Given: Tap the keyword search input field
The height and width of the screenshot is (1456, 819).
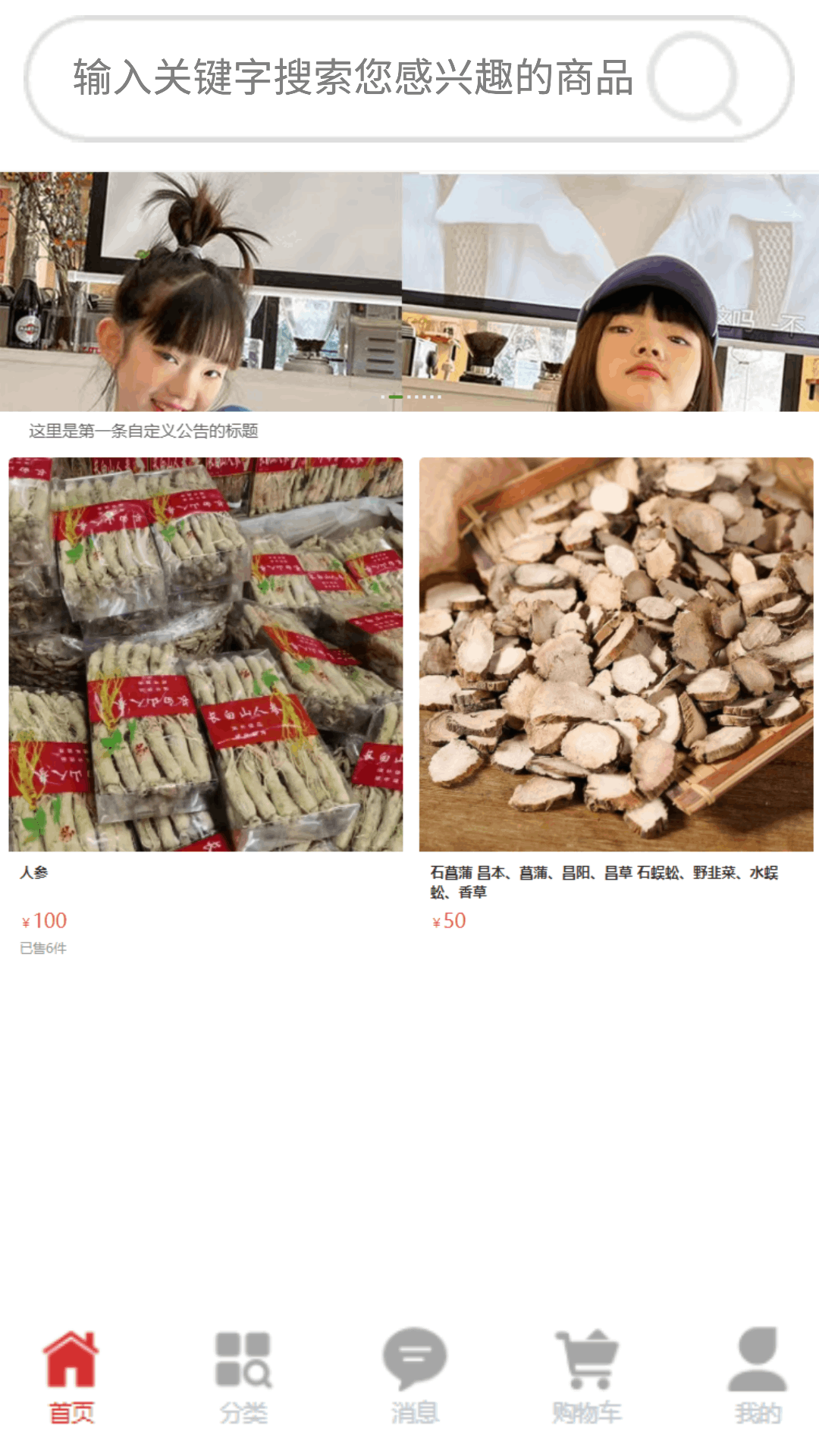Looking at the screenshot, I should pyautogui.click(x=353, y=78).
